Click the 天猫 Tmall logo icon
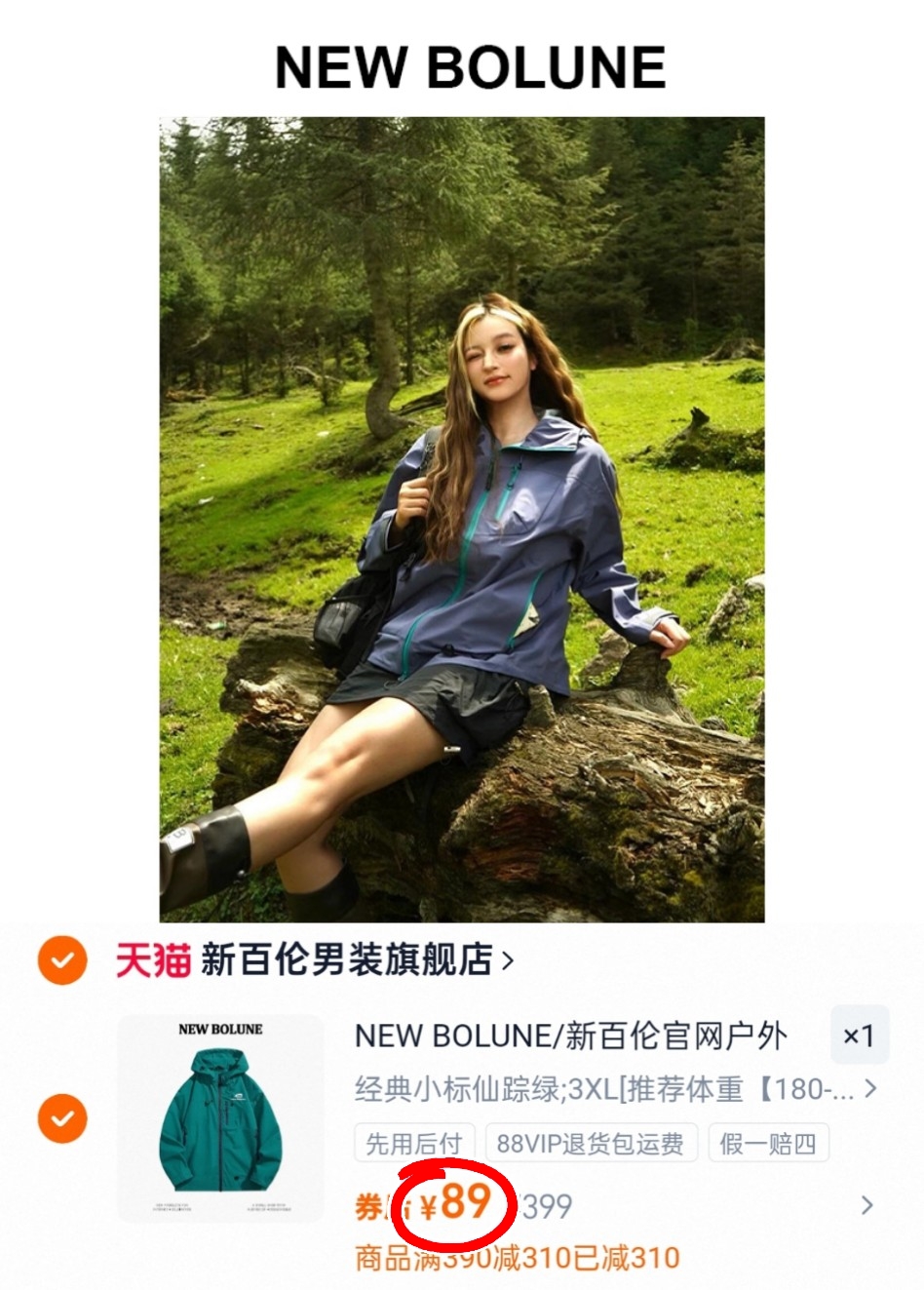Viewport: 924px width, 1290px height. [149, 959]
